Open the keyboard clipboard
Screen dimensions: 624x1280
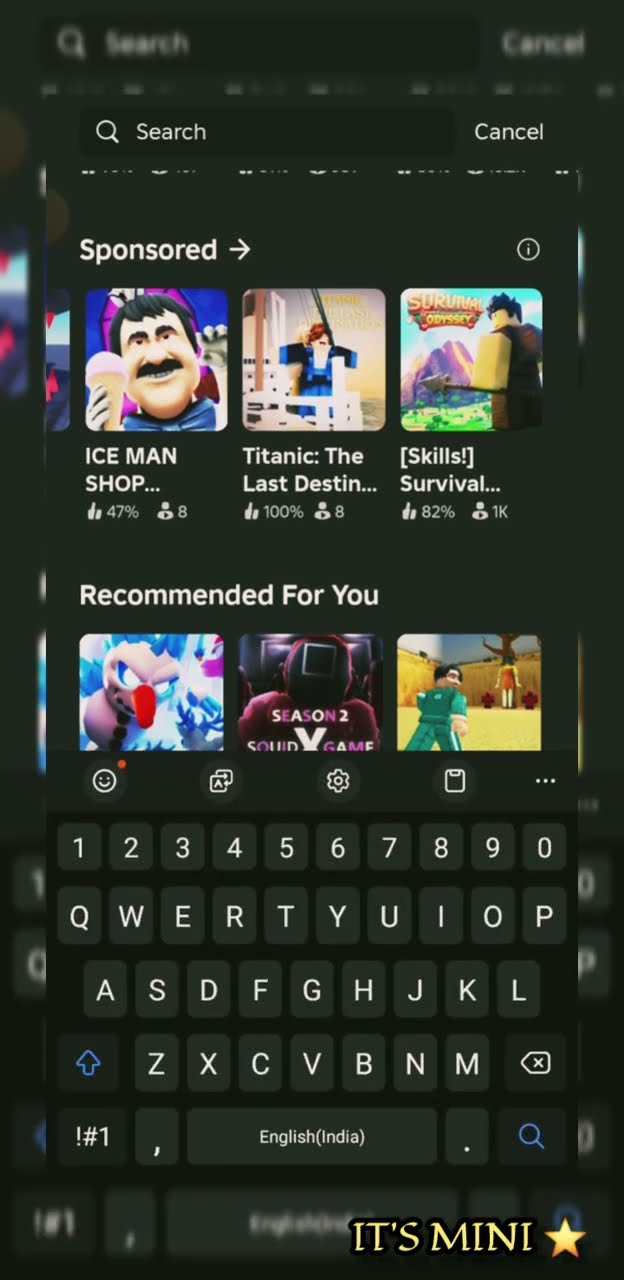[454, 781]
